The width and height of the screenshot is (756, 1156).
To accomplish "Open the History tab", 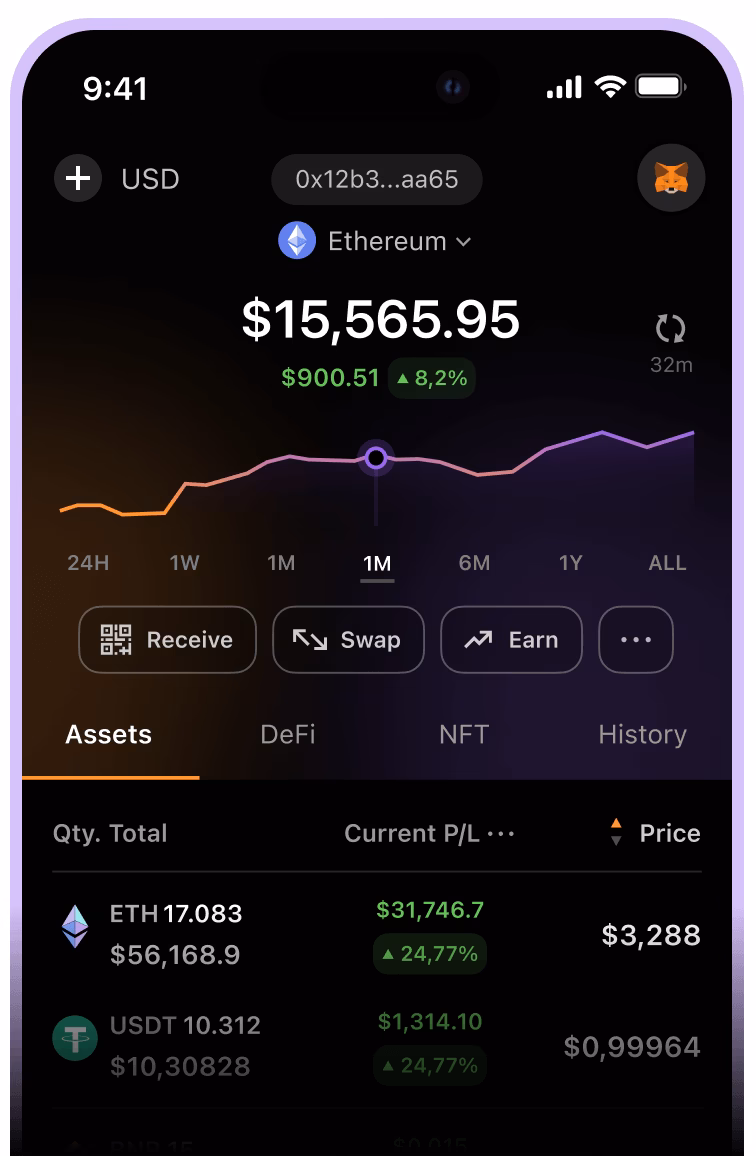I will [x=643, y=735].
